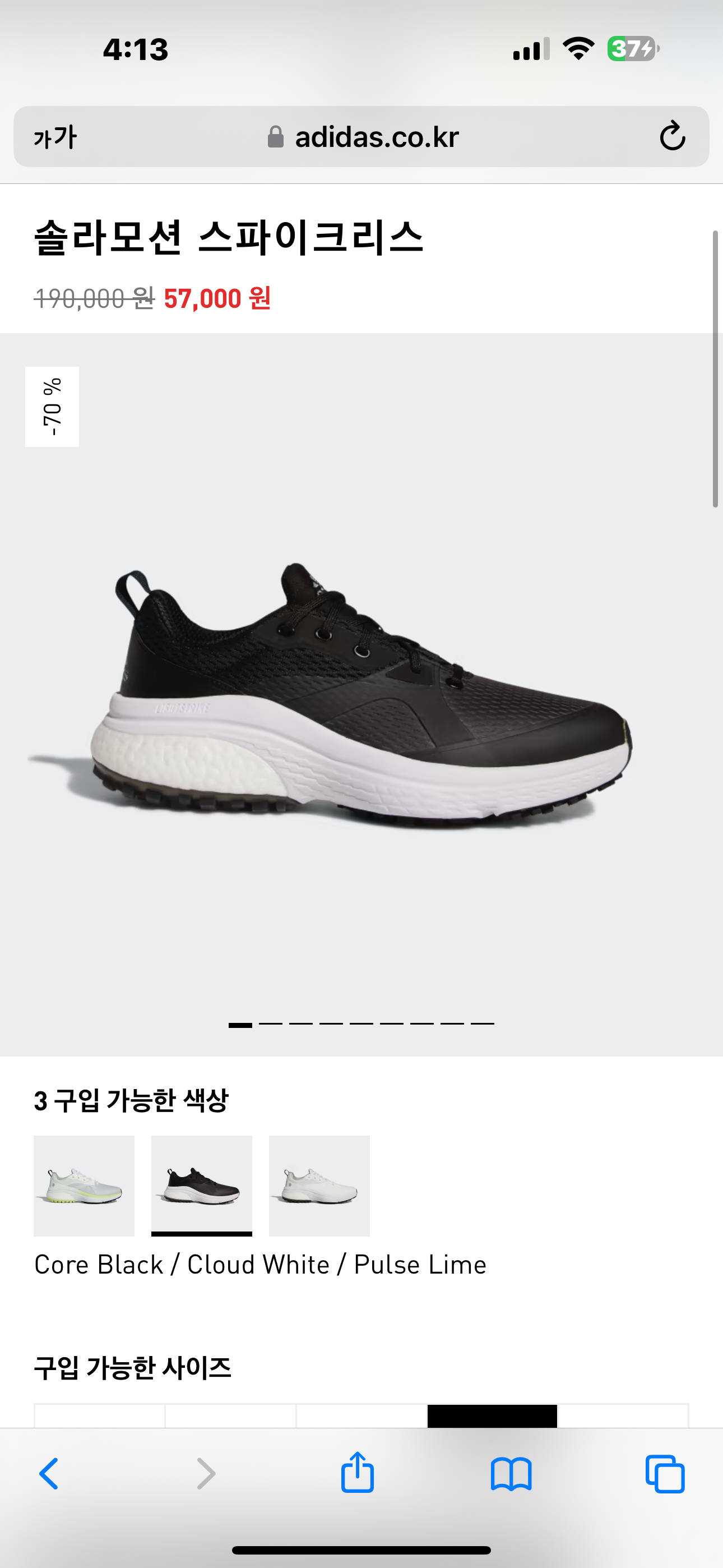Select the white and lime color option
723x1568 pixels.
click(84, 1185)
